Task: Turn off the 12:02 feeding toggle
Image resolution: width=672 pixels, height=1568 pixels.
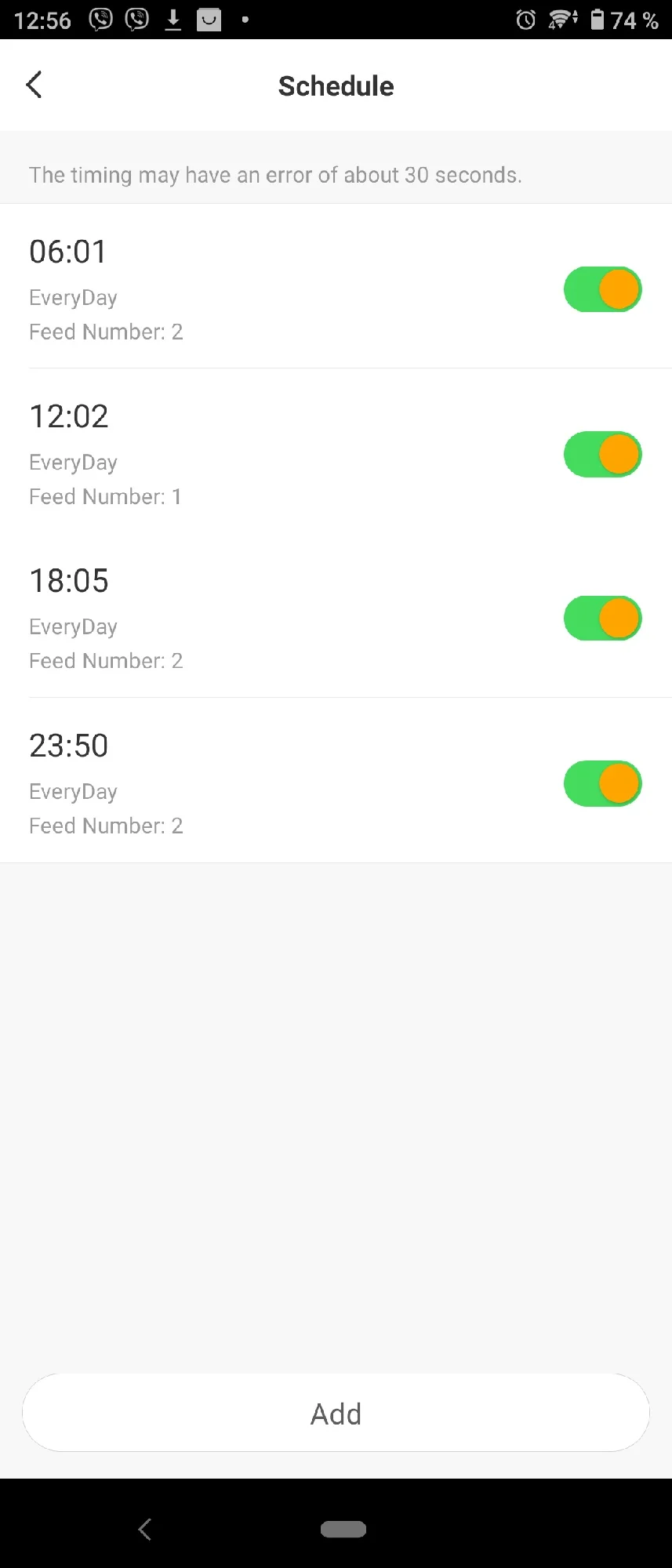Action: pos(602,454)
